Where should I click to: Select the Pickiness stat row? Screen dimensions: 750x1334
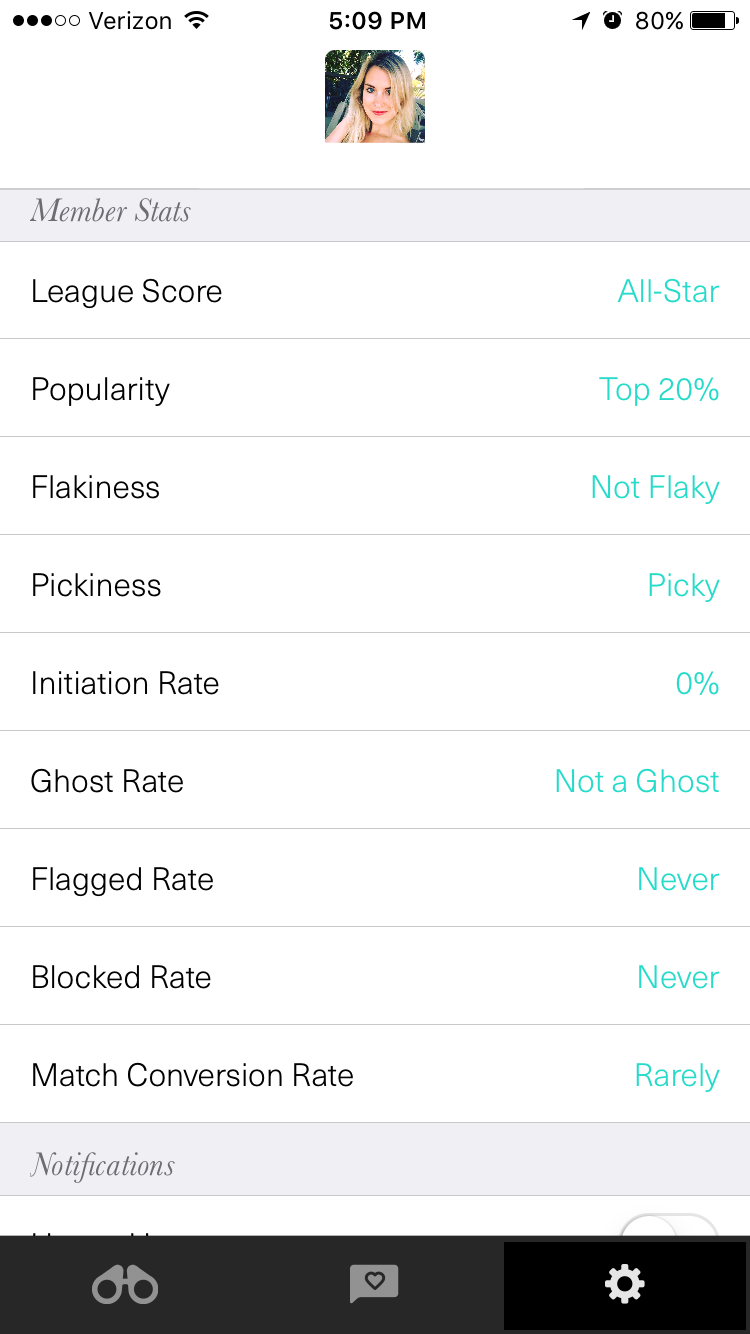point(375,585)
